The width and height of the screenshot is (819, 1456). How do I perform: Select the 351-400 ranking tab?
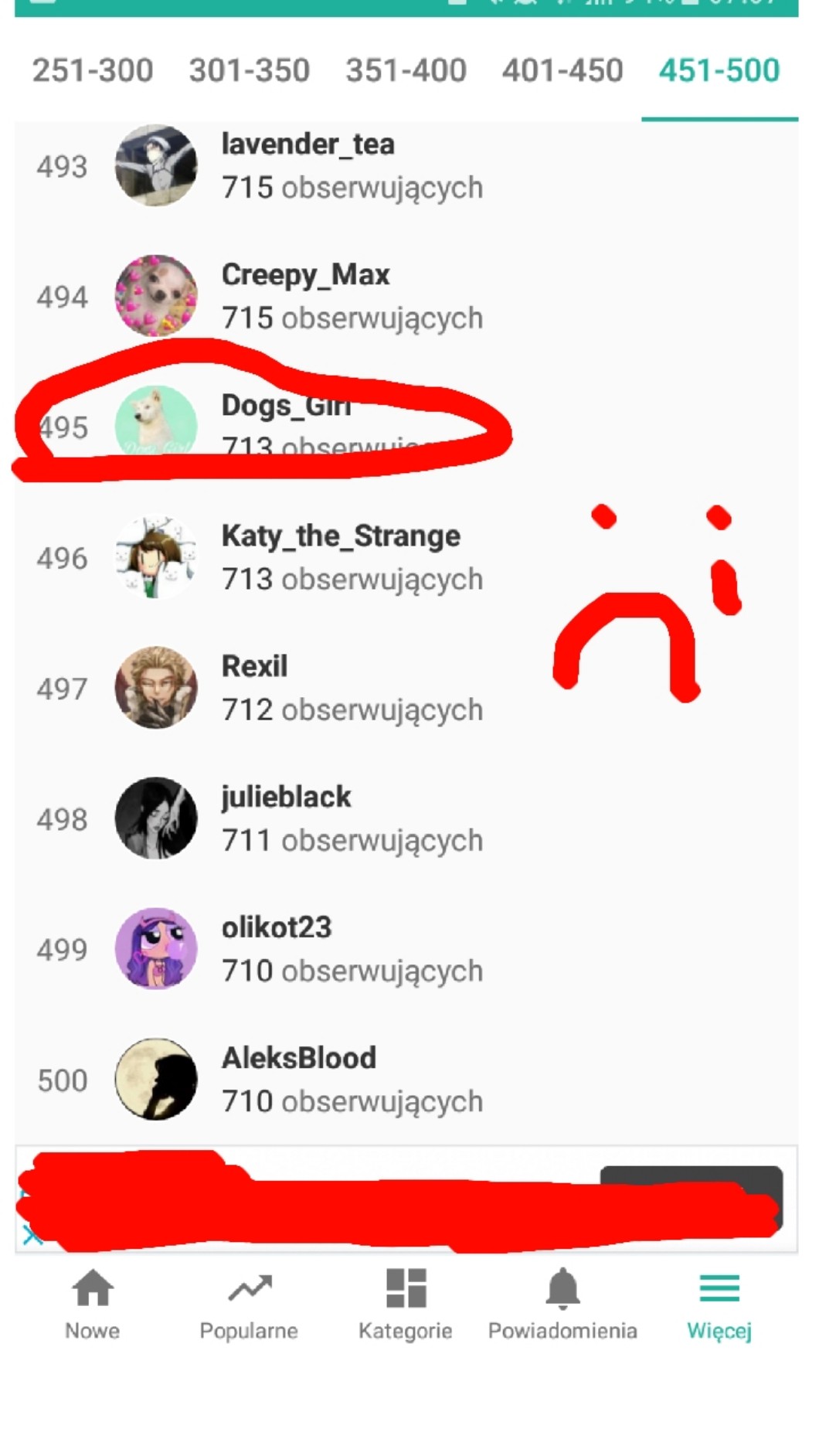pyautogui.click(x=406, y=70)
